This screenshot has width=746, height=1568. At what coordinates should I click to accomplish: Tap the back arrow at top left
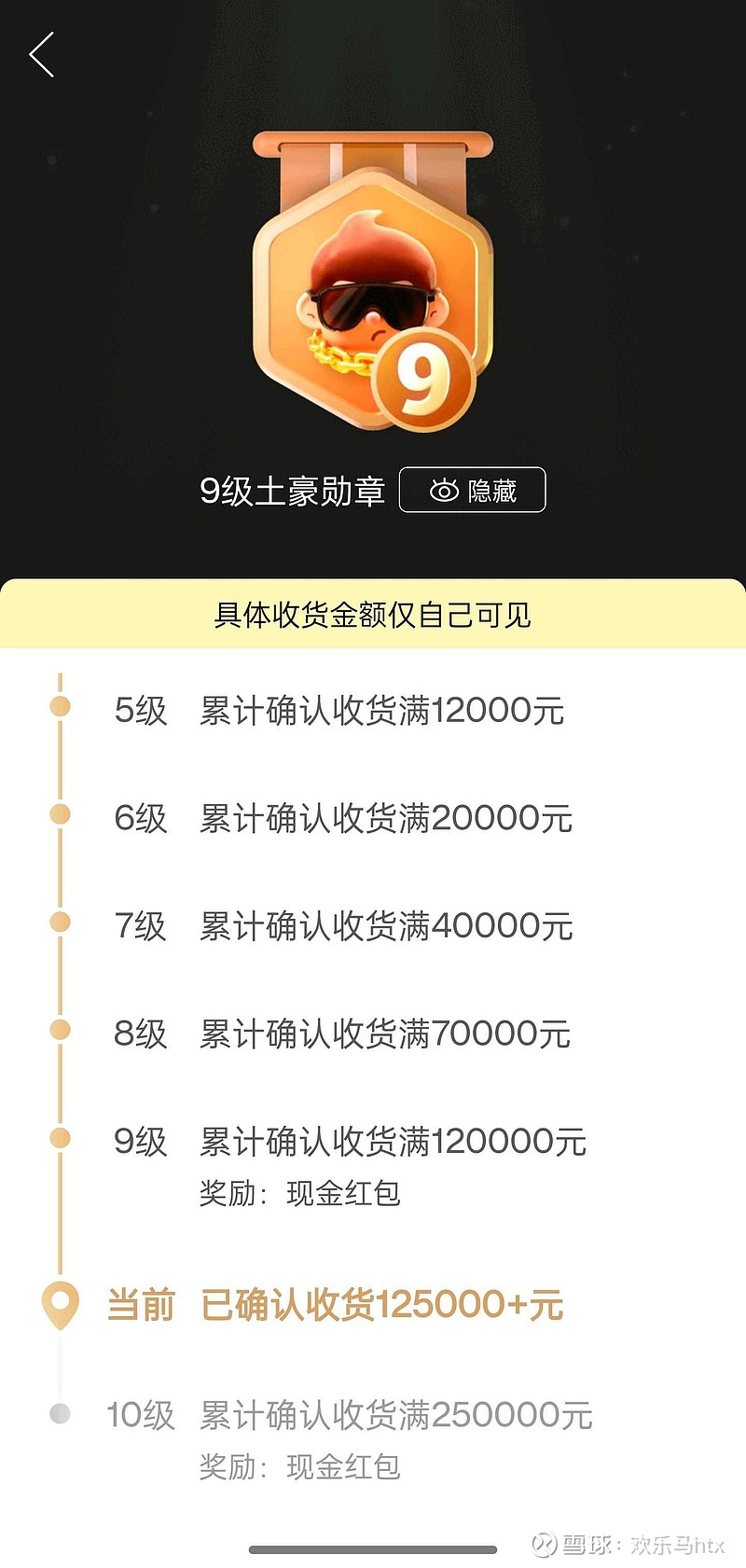click(41, 55)
